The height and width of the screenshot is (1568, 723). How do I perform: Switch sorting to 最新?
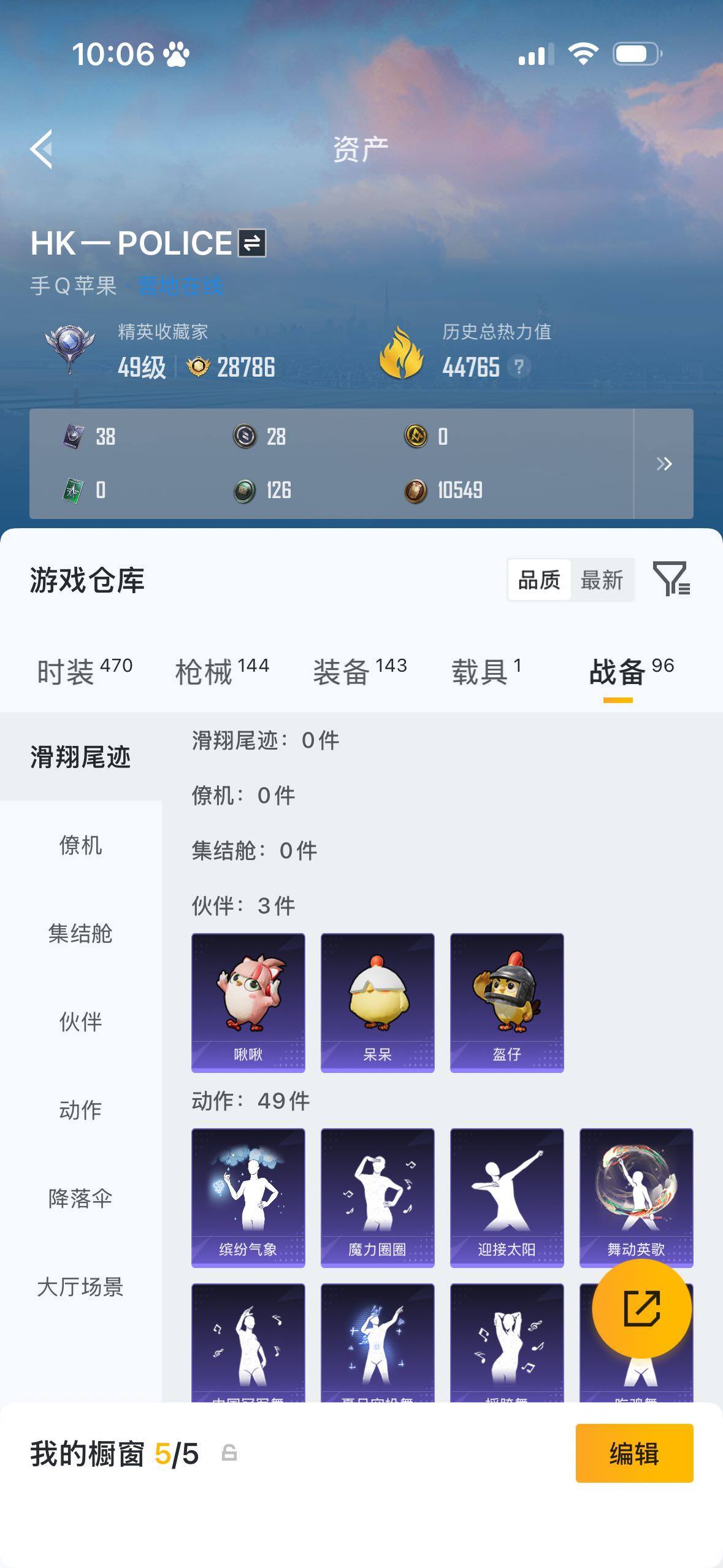(x=603, y=579)
